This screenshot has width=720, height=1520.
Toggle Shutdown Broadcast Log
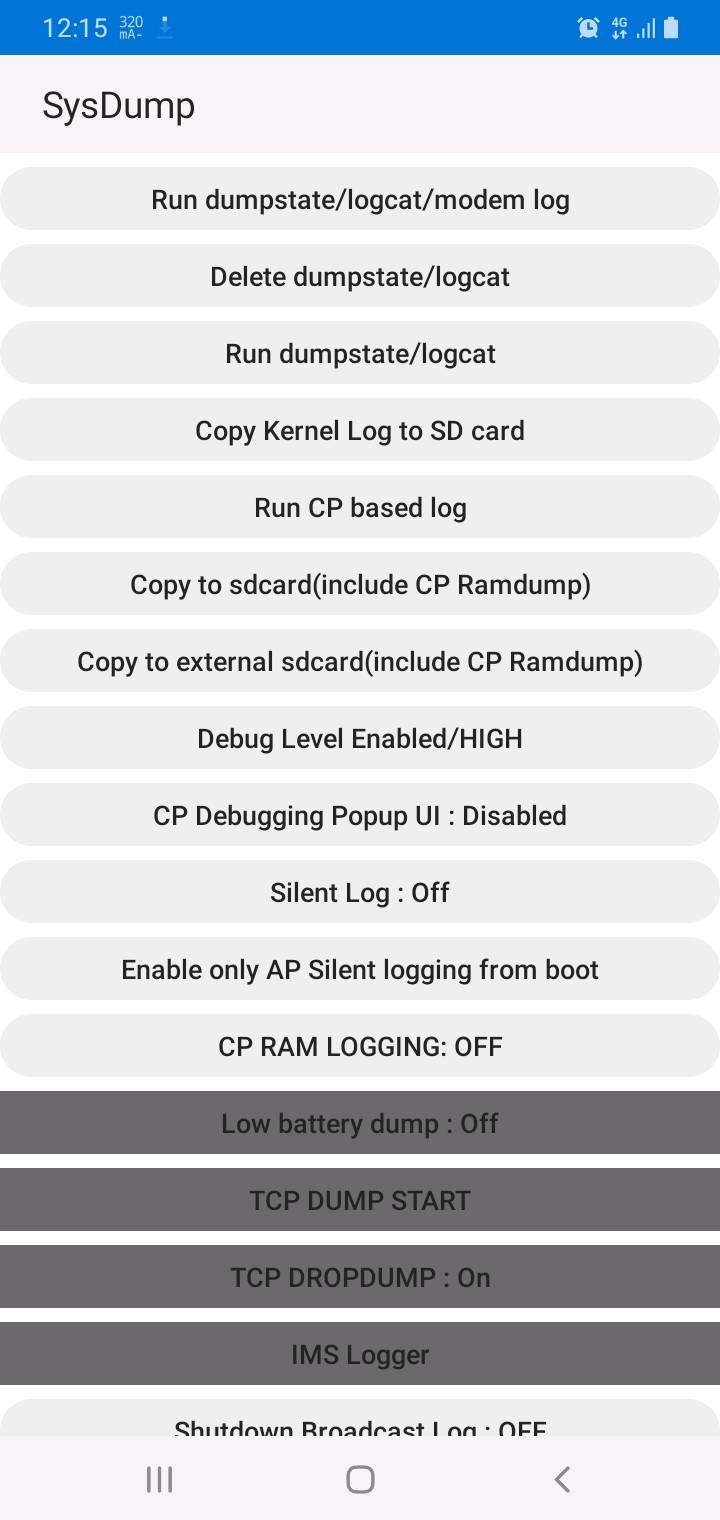click(360, 1422)
